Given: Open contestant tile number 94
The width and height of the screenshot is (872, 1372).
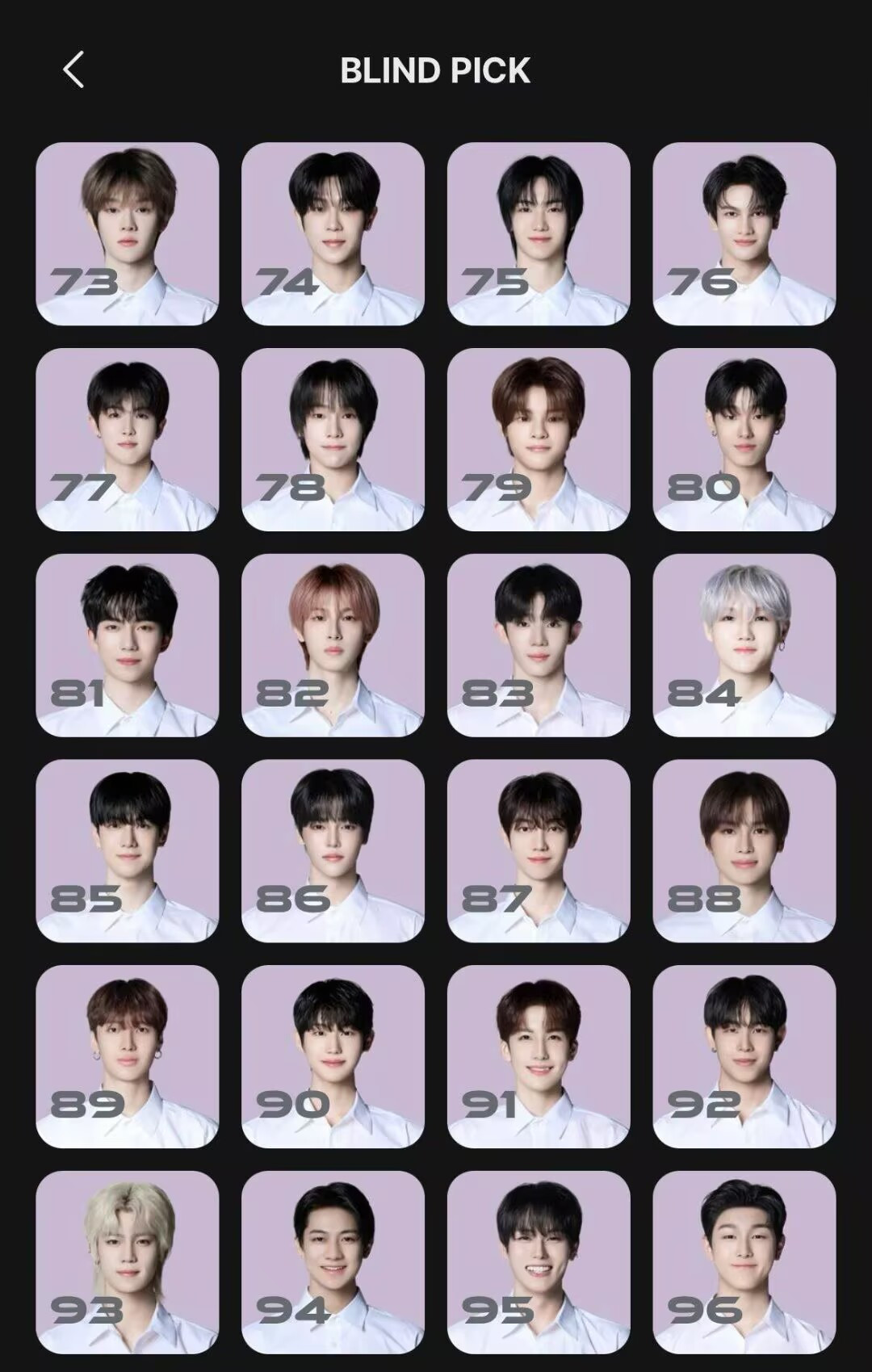Looking at the screenshot, I should click(x=333, y=1262).
